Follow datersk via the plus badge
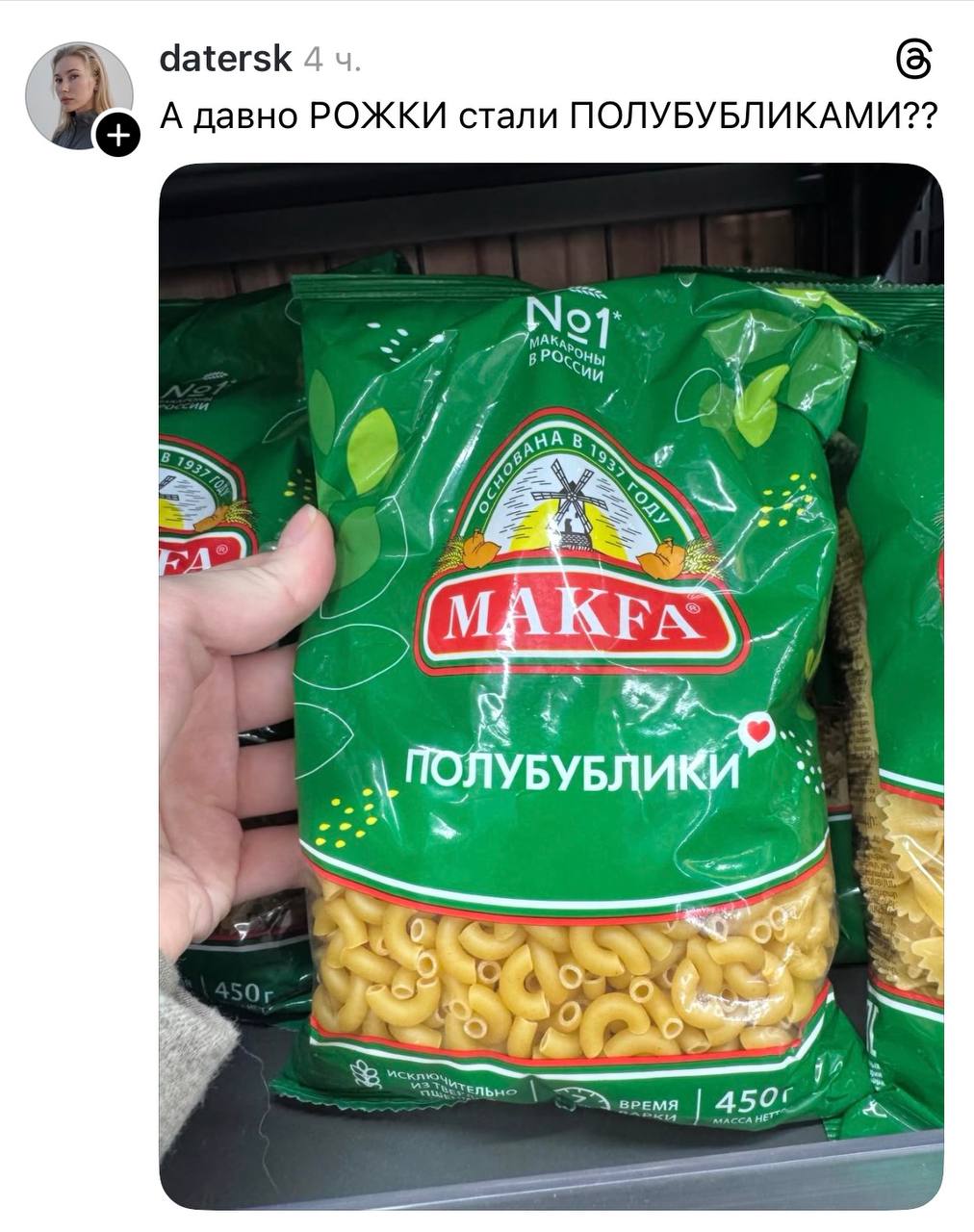Viewport: 974px width, 1232px height. [x=116, y=136]
